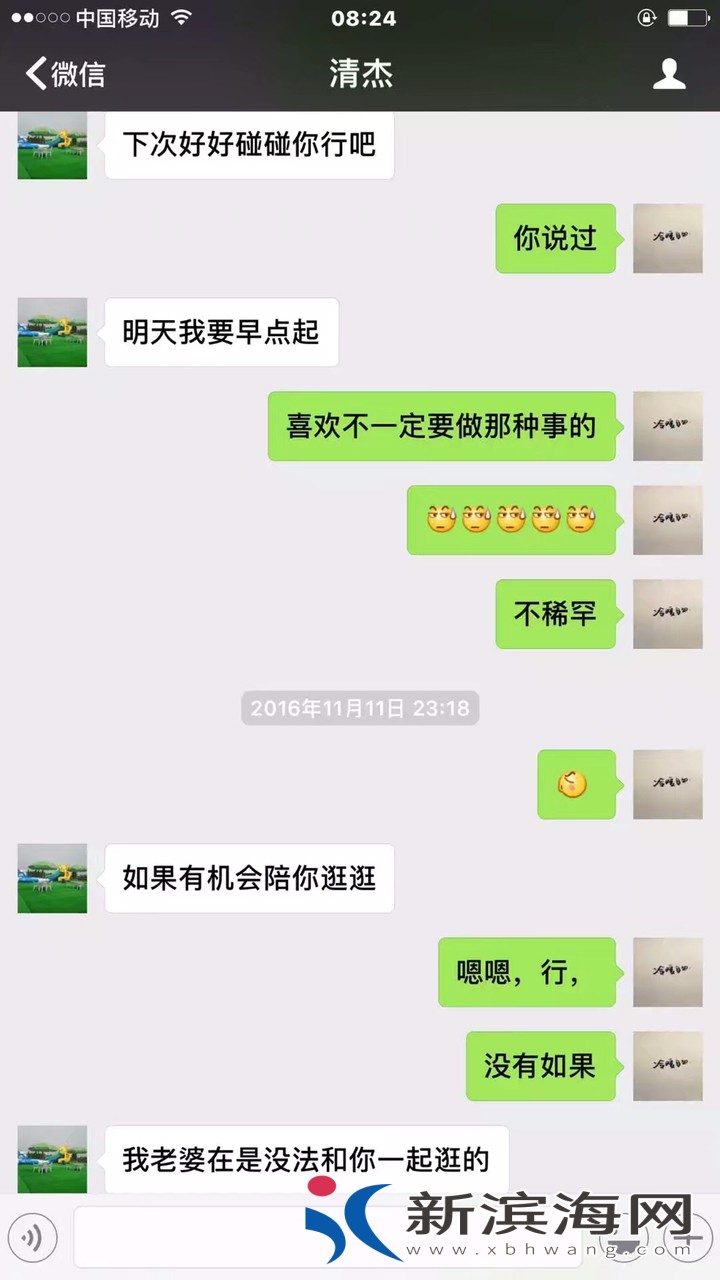View the sender avatar beside 如果有机会陪你逛逛
The height and width of the screenshot is (1280, 720).
(52, 878)
